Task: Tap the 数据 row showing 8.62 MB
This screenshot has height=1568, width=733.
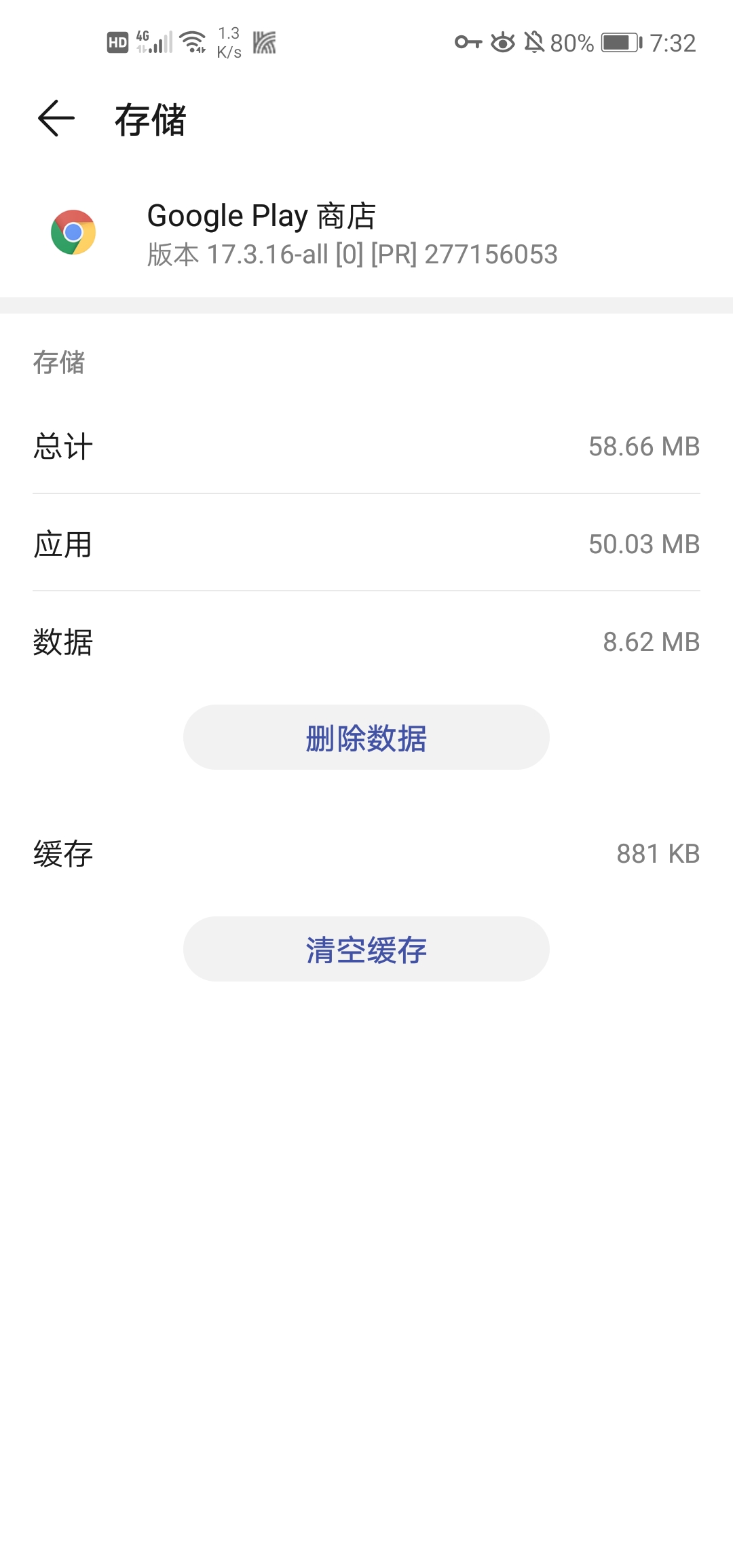Action: (x=366, y=641)
